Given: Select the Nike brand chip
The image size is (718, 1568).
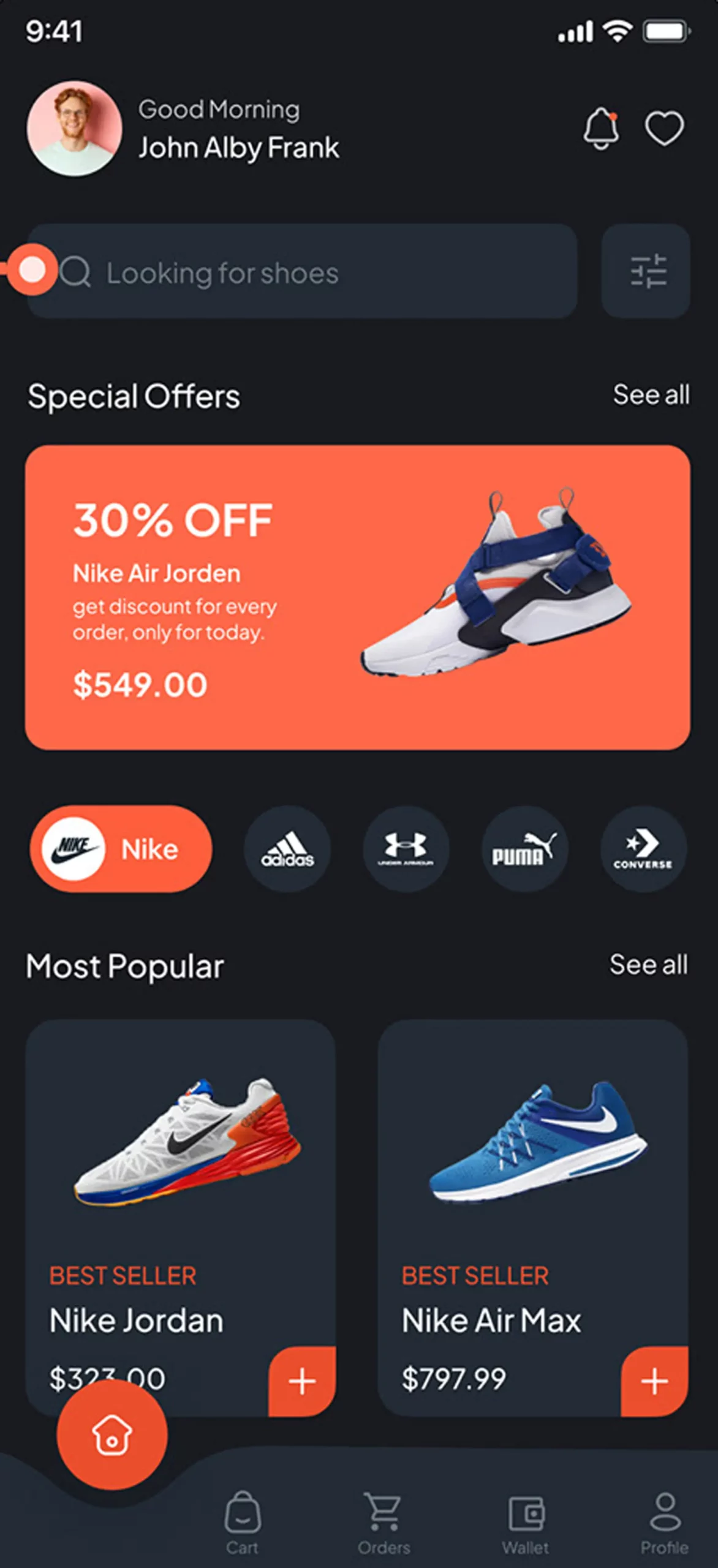Looking at the screenshot, I should pos(121,849).
